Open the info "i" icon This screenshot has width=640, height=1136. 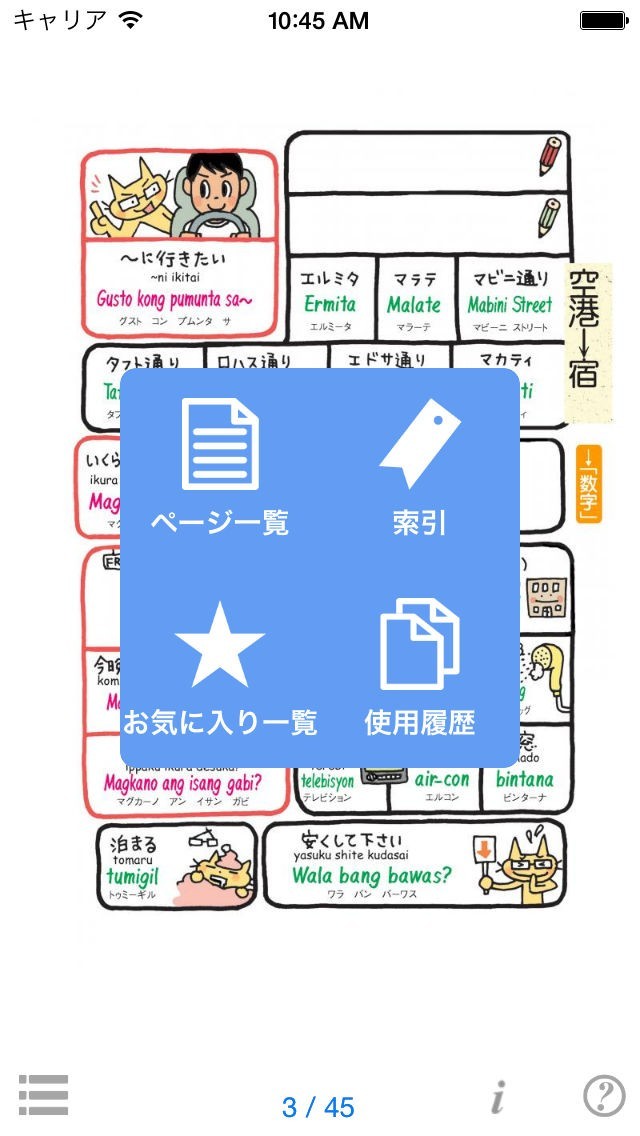pyautogui.click(x=498, y=1096)
